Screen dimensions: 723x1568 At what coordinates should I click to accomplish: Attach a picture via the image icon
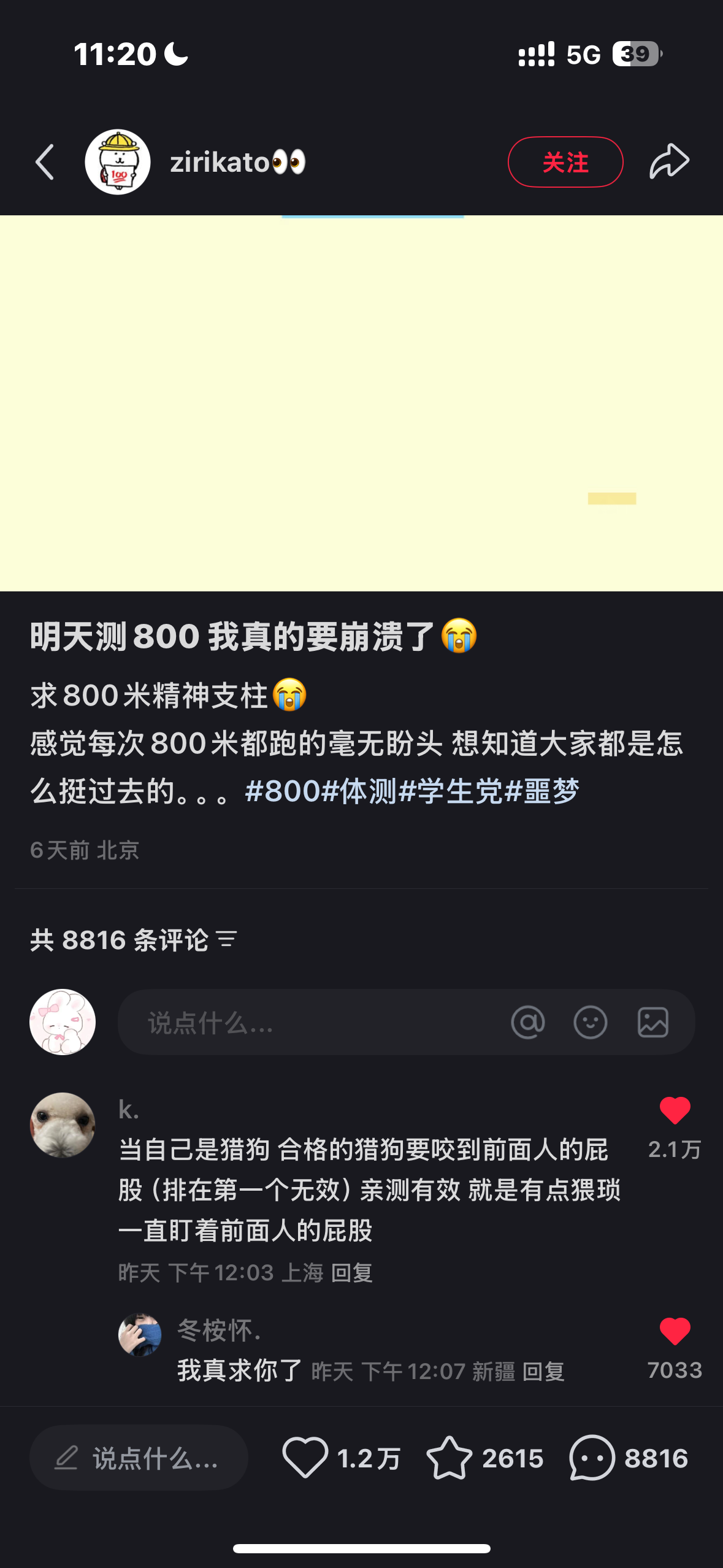point(651,1021)
